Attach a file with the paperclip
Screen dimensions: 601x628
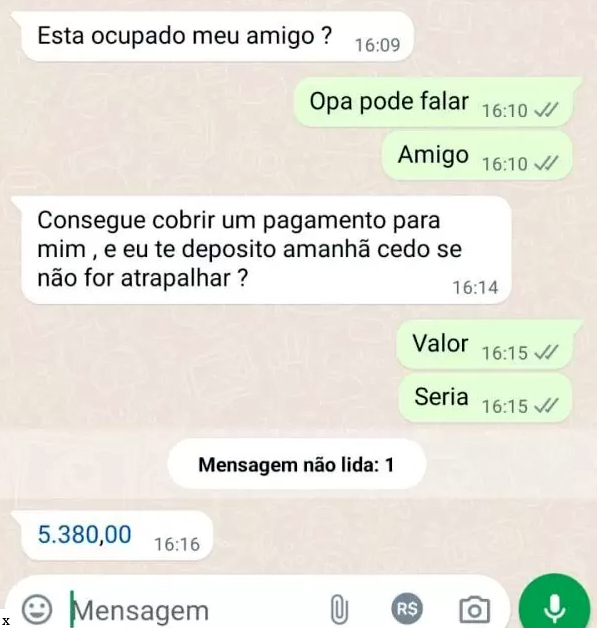[339, 608]
